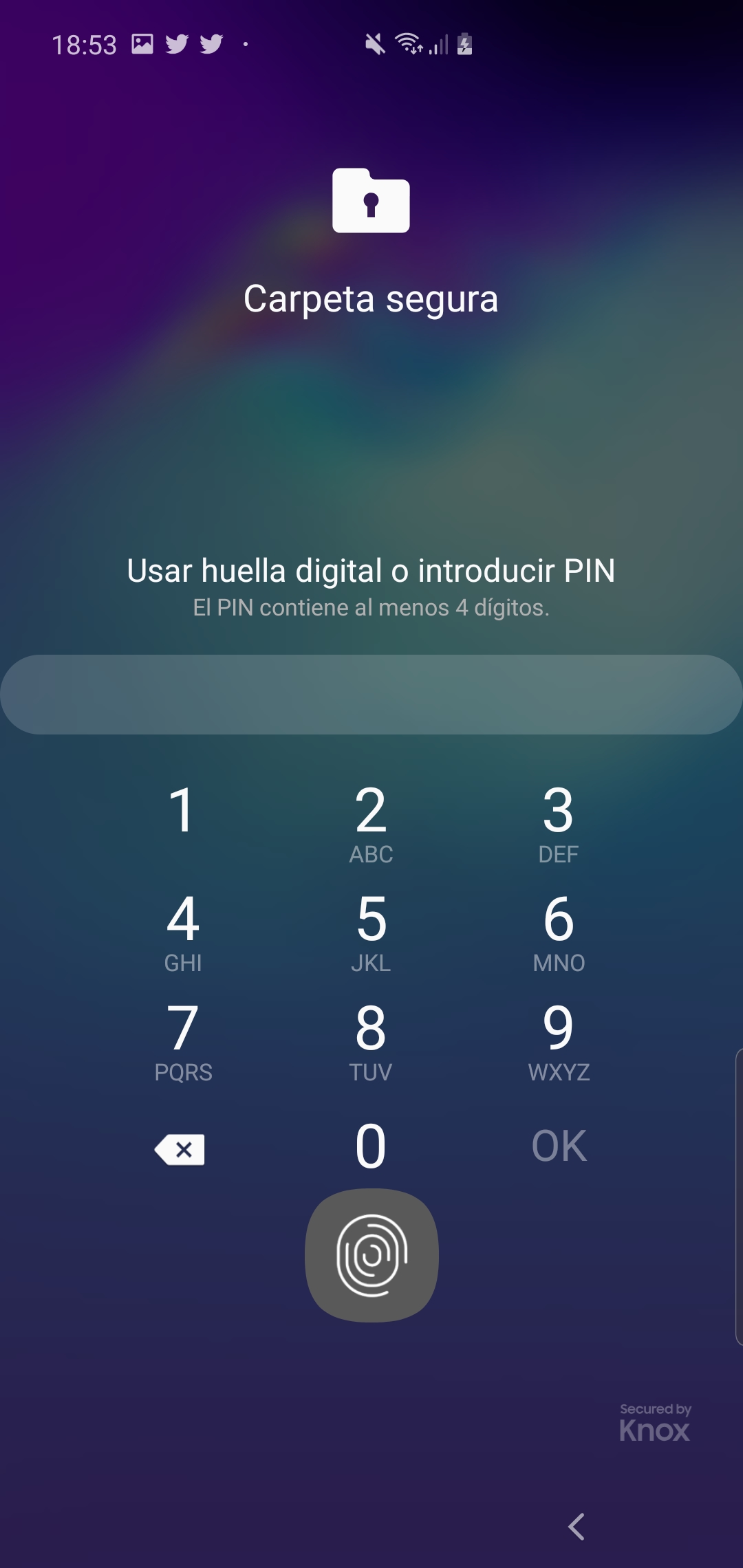The image size is (743, 1568).
Task: Focus the PIN entry field
Action: 371,695
